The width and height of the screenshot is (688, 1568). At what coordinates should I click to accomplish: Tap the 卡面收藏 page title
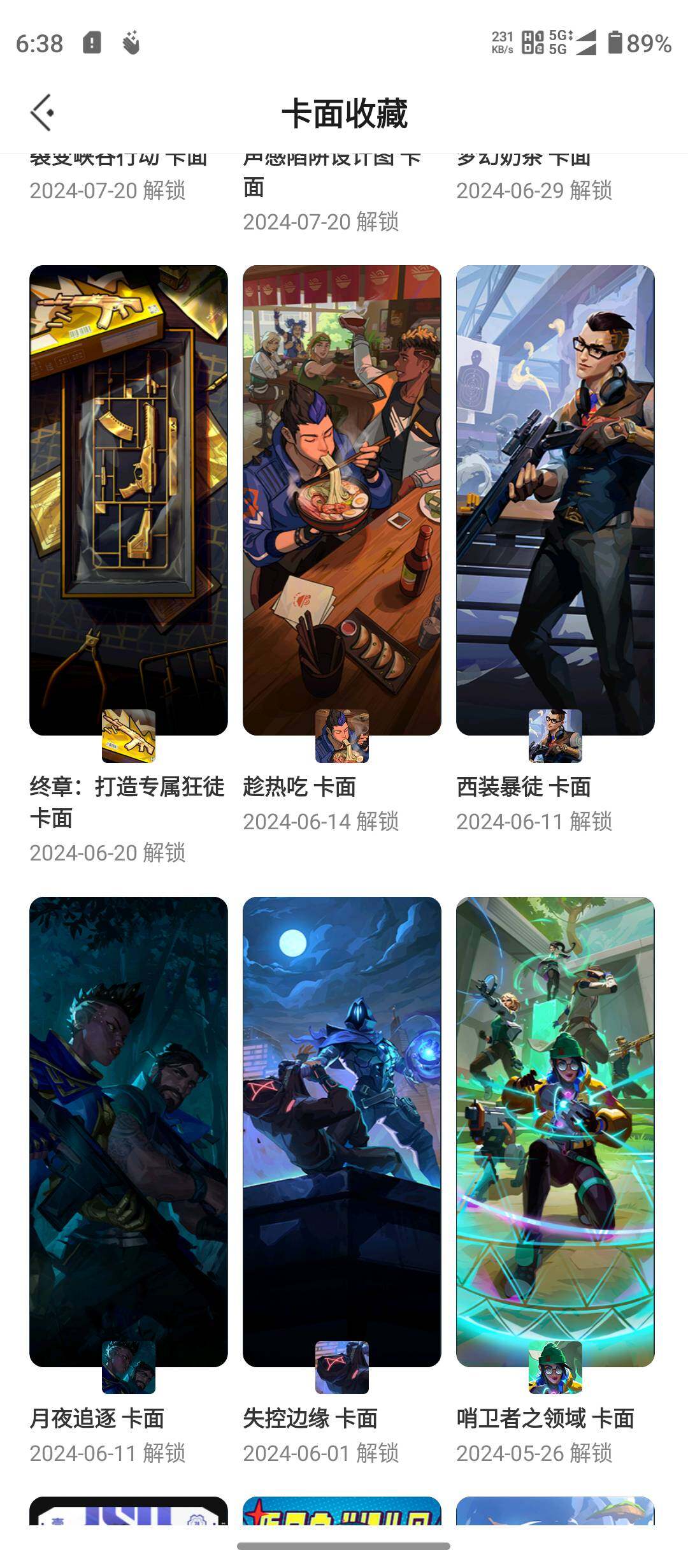click(347, 112)
